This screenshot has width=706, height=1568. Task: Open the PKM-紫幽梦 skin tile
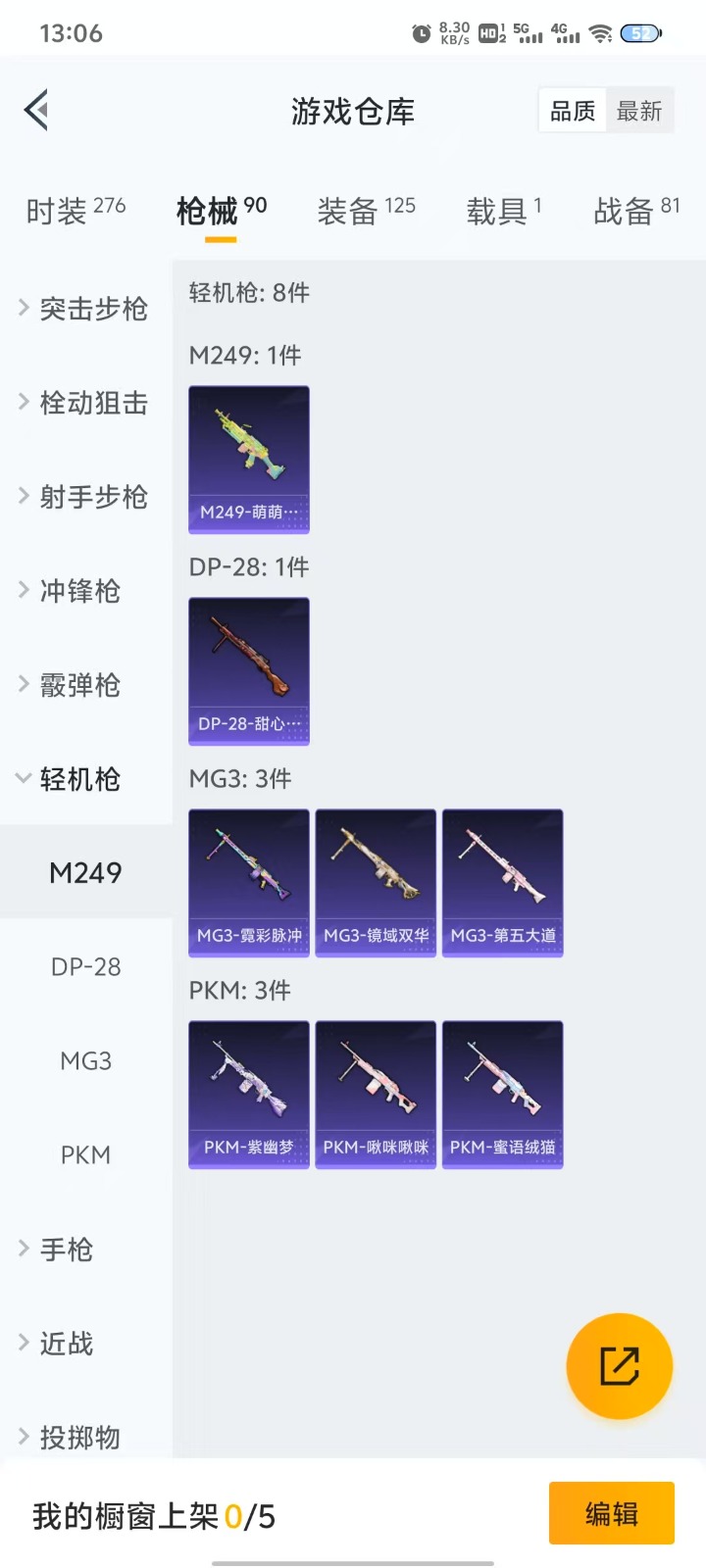[x=249, y=1094]
